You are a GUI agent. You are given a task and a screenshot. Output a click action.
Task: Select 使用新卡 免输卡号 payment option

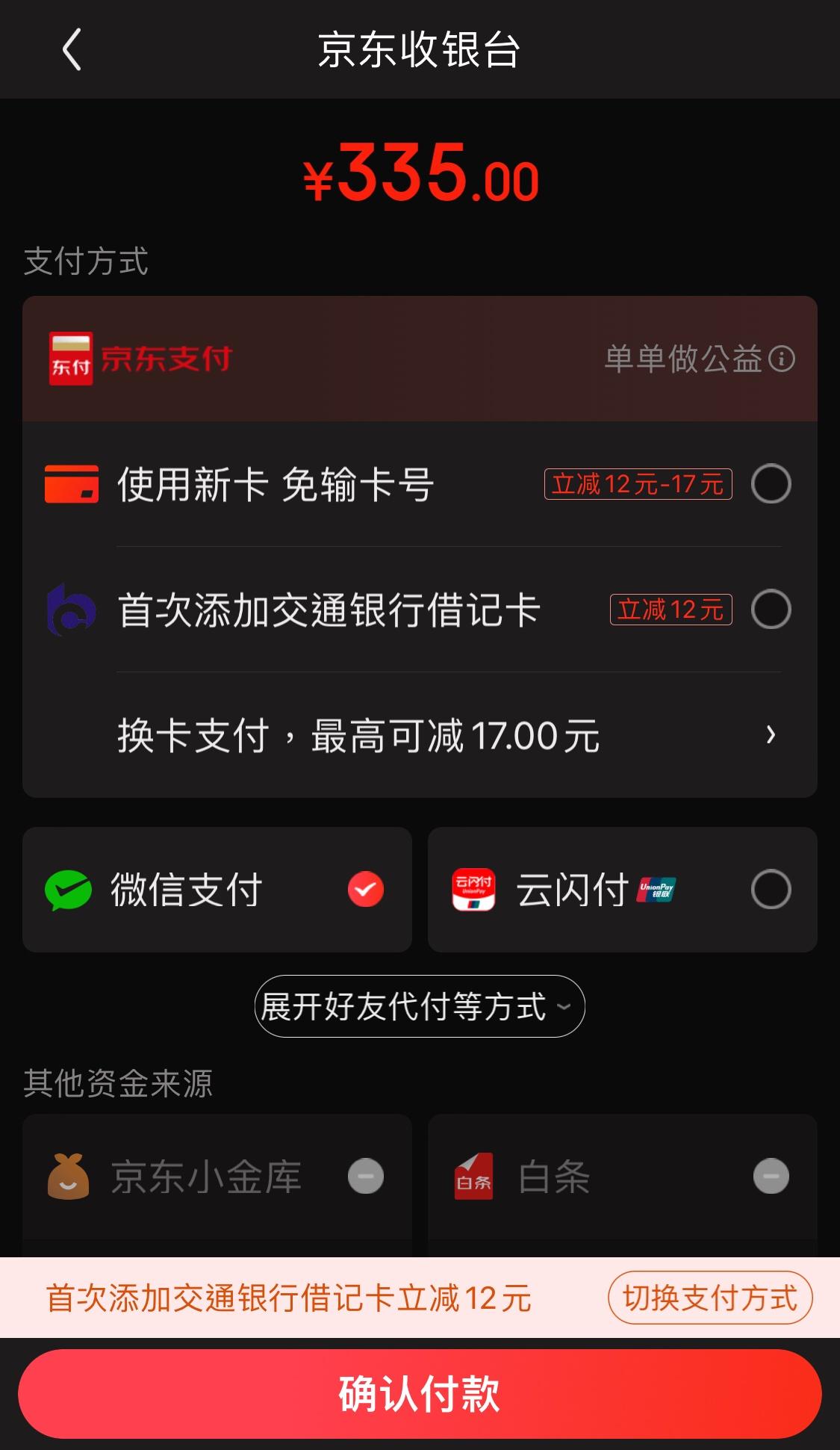[771, 484]
